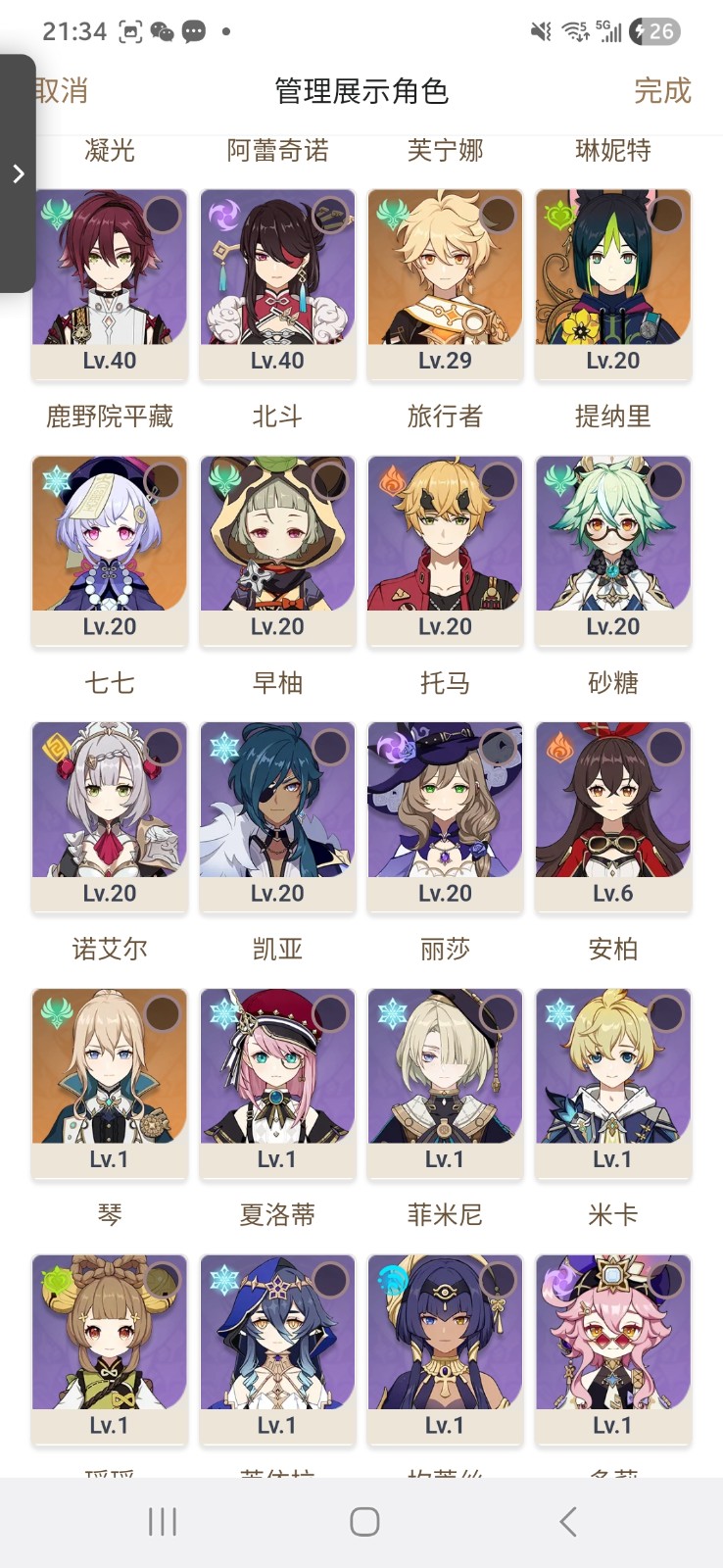Select the 夏洛蒂 character card
This screenshot has height=1568, width=723.
[x=277, y=1084]
